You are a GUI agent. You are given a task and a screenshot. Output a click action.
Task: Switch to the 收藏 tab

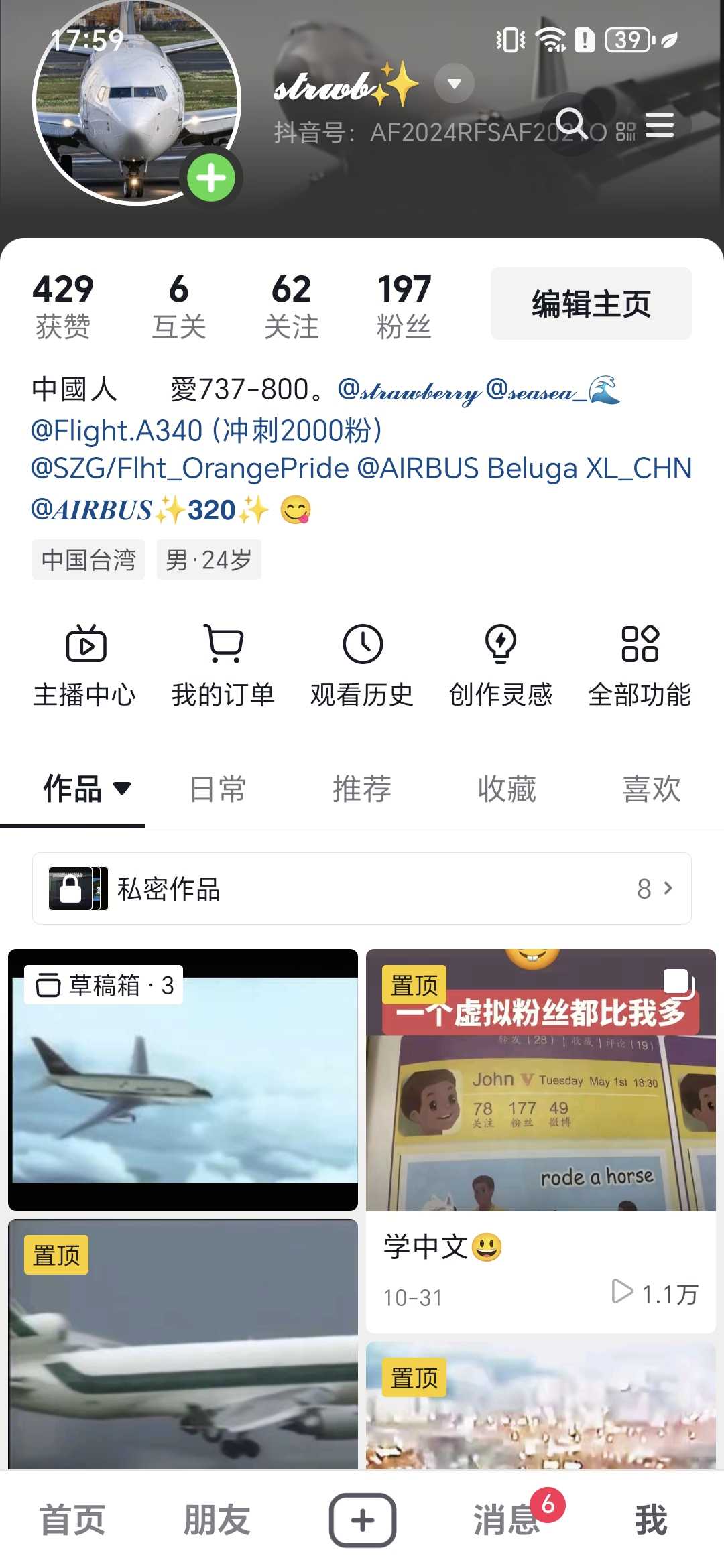point(507,789)
